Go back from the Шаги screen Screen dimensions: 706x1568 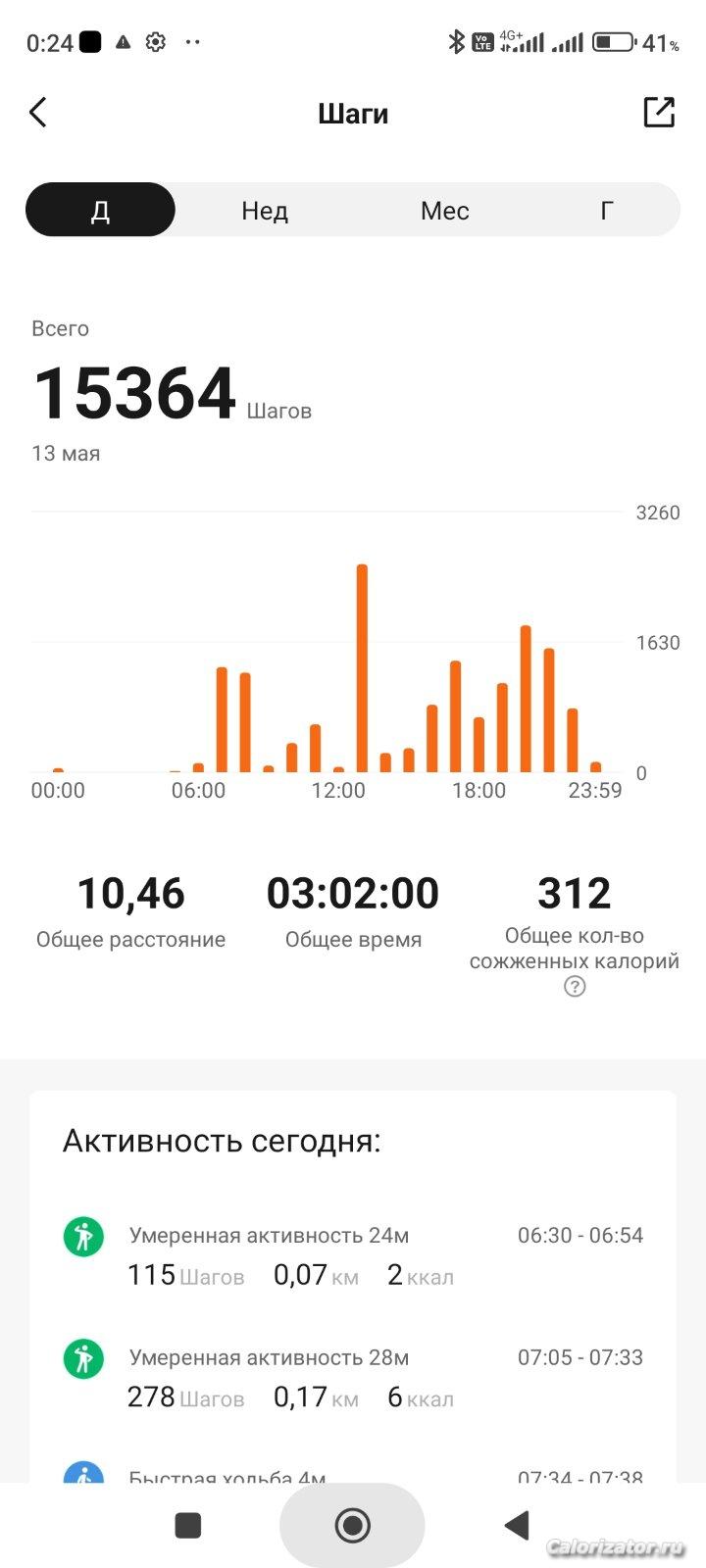38,113
